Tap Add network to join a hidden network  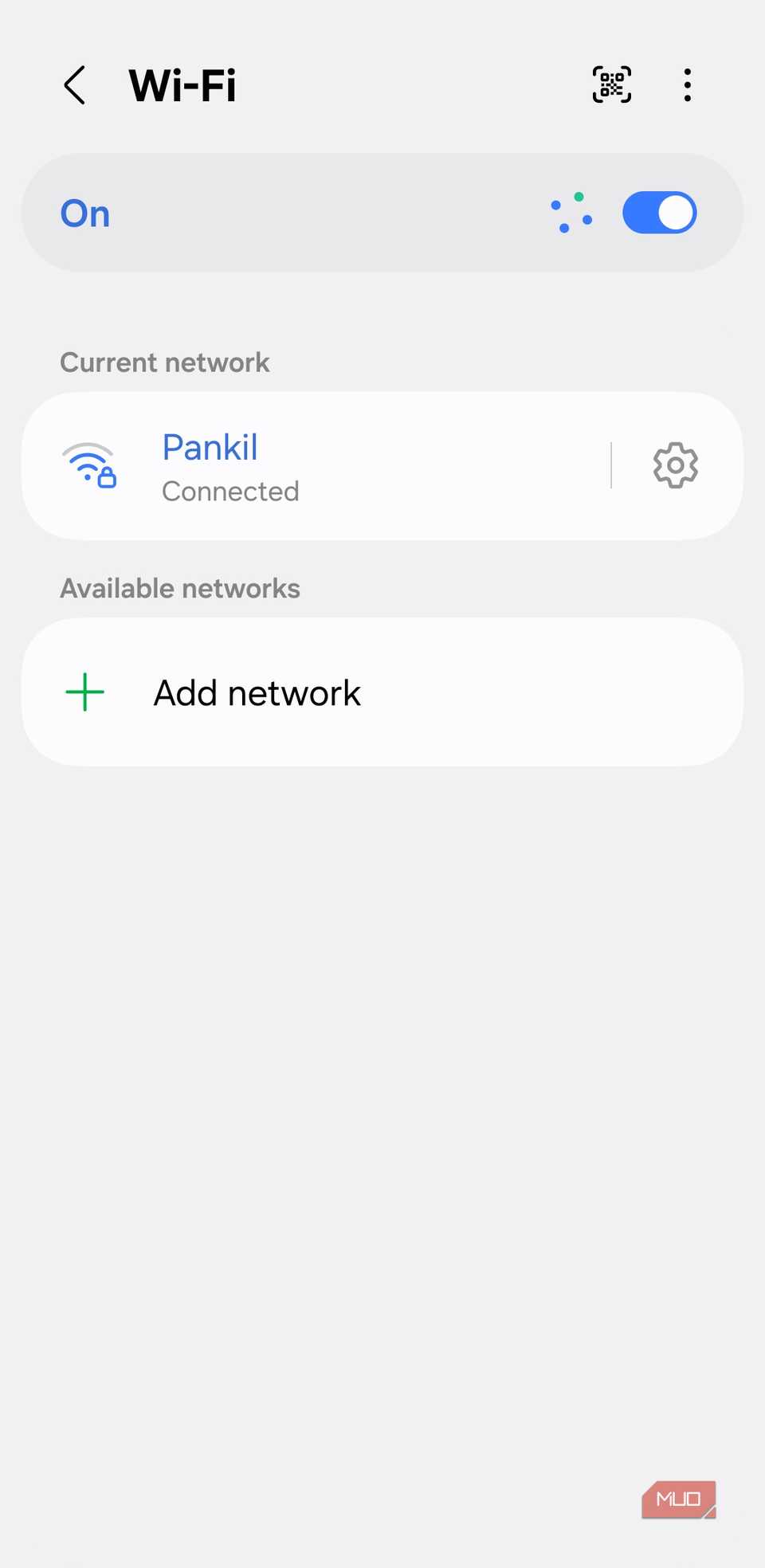(257, 692)
